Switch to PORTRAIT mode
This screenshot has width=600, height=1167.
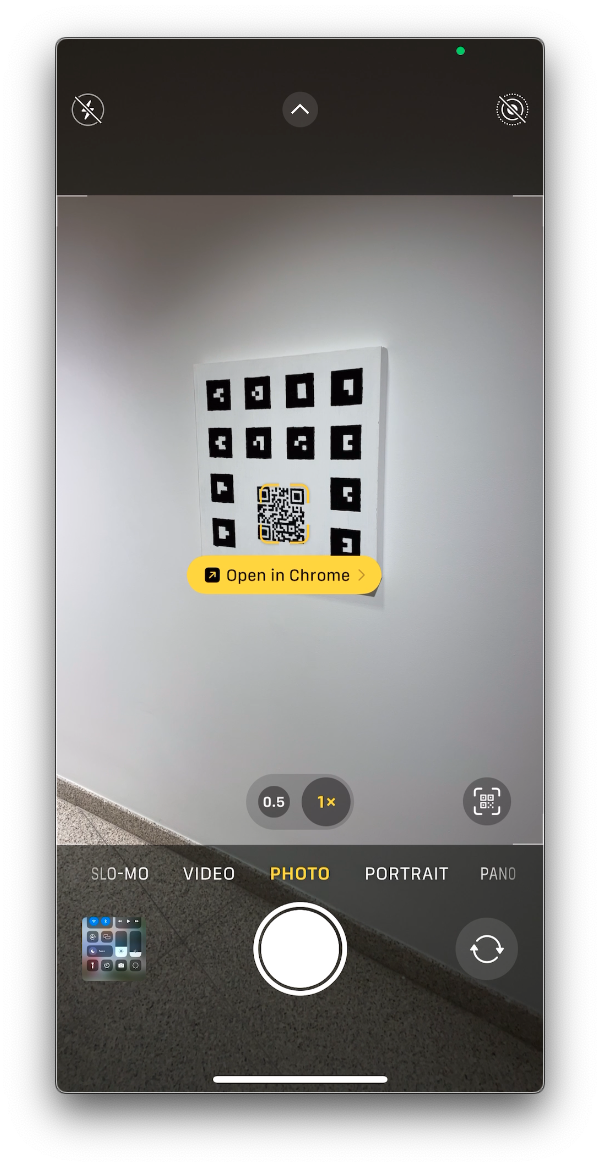tap(406, 874)
